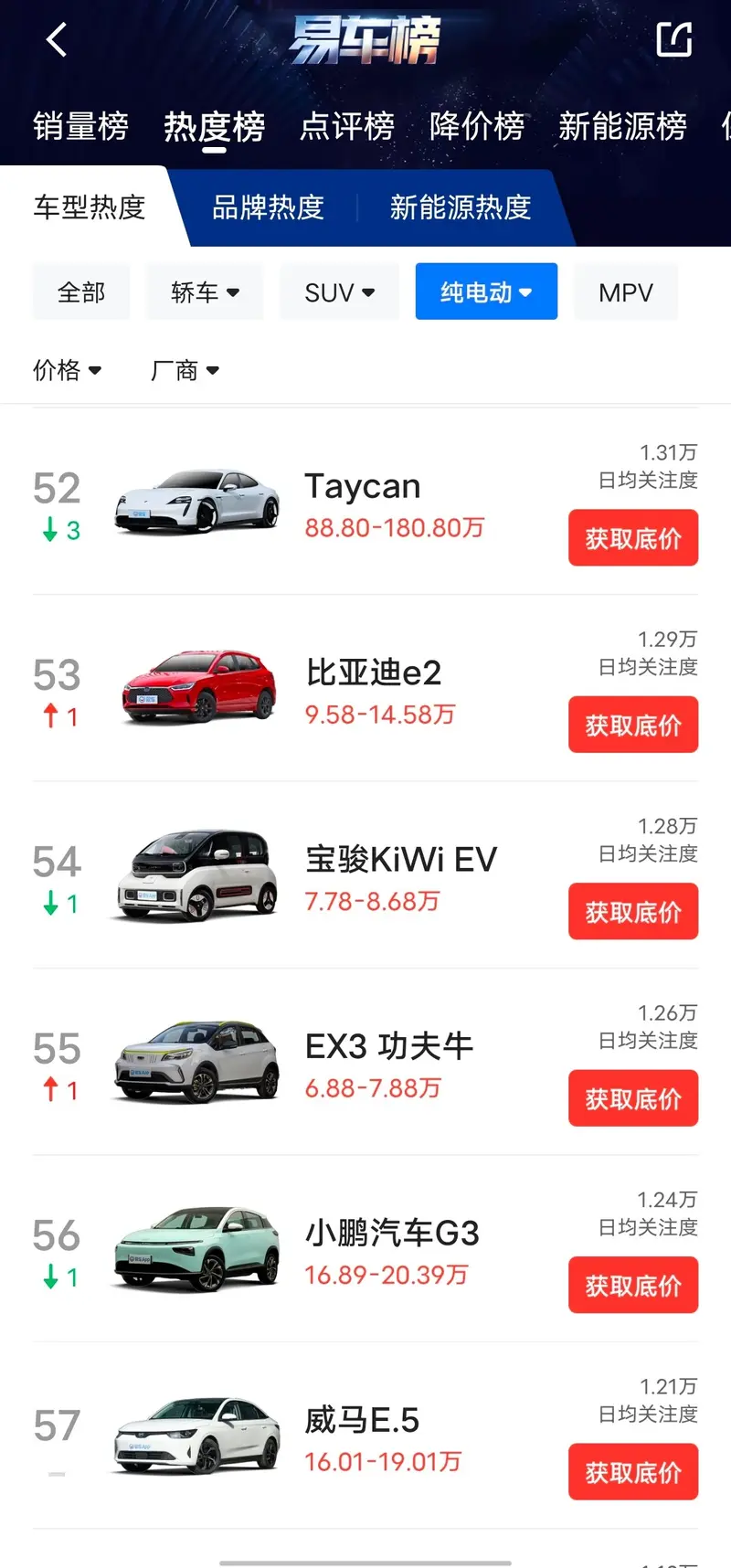Open the 新能源榜 tab
This screenshot has width=731, height=1568.
[x=622, y=126]
